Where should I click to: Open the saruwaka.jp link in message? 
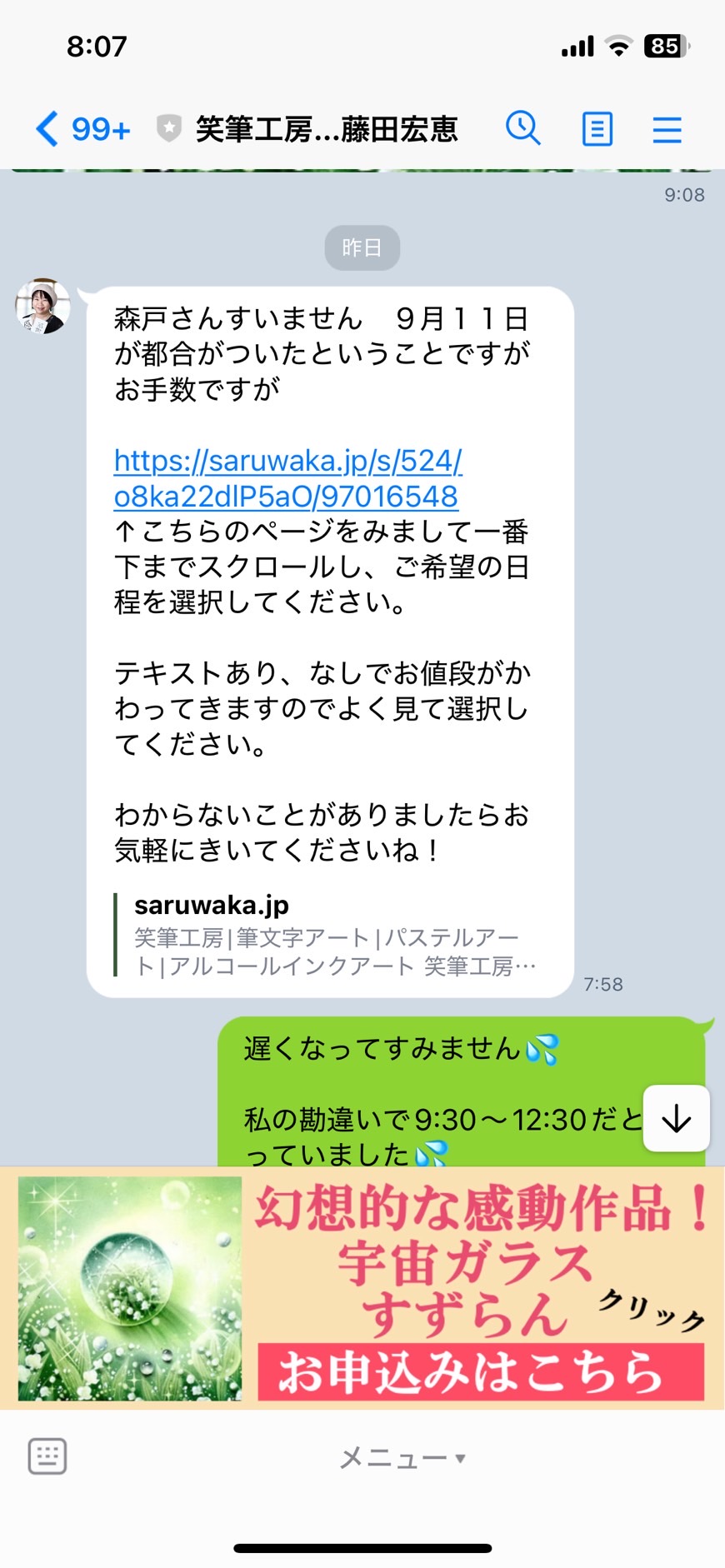(x=287, y=478)
